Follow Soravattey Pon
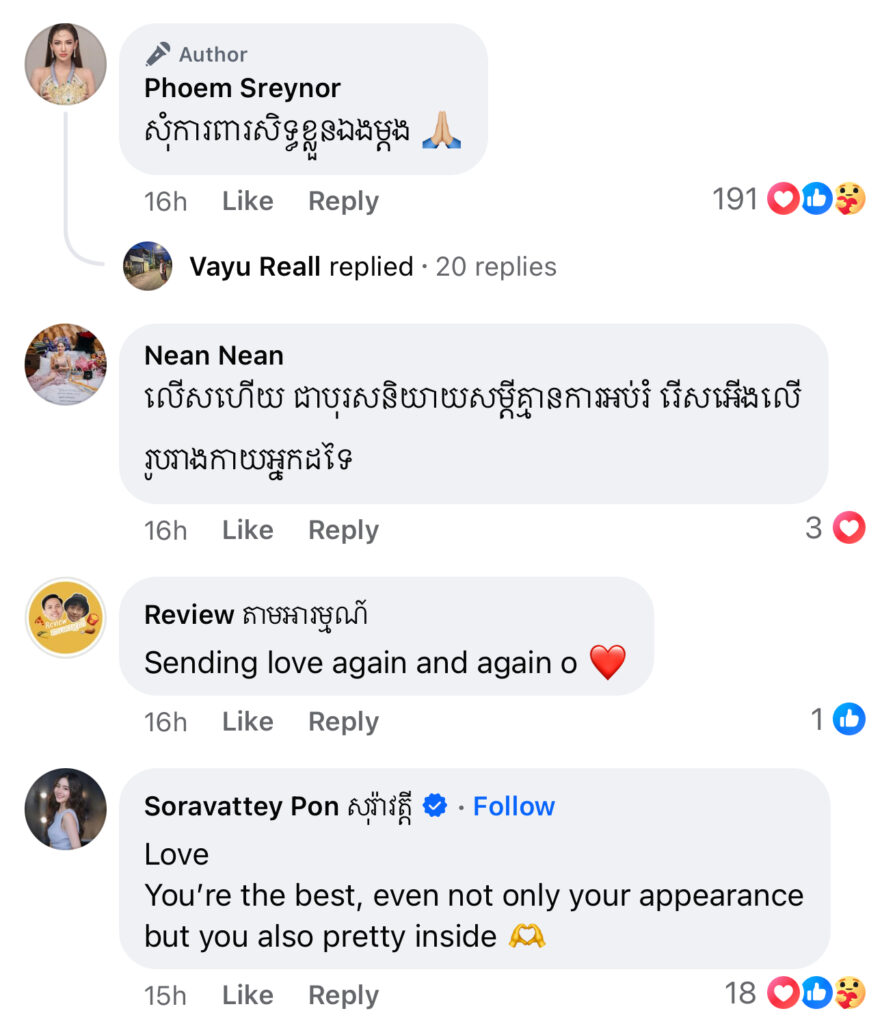The width and height of the screenshot is (882, 1024). [x=513, y=806]
